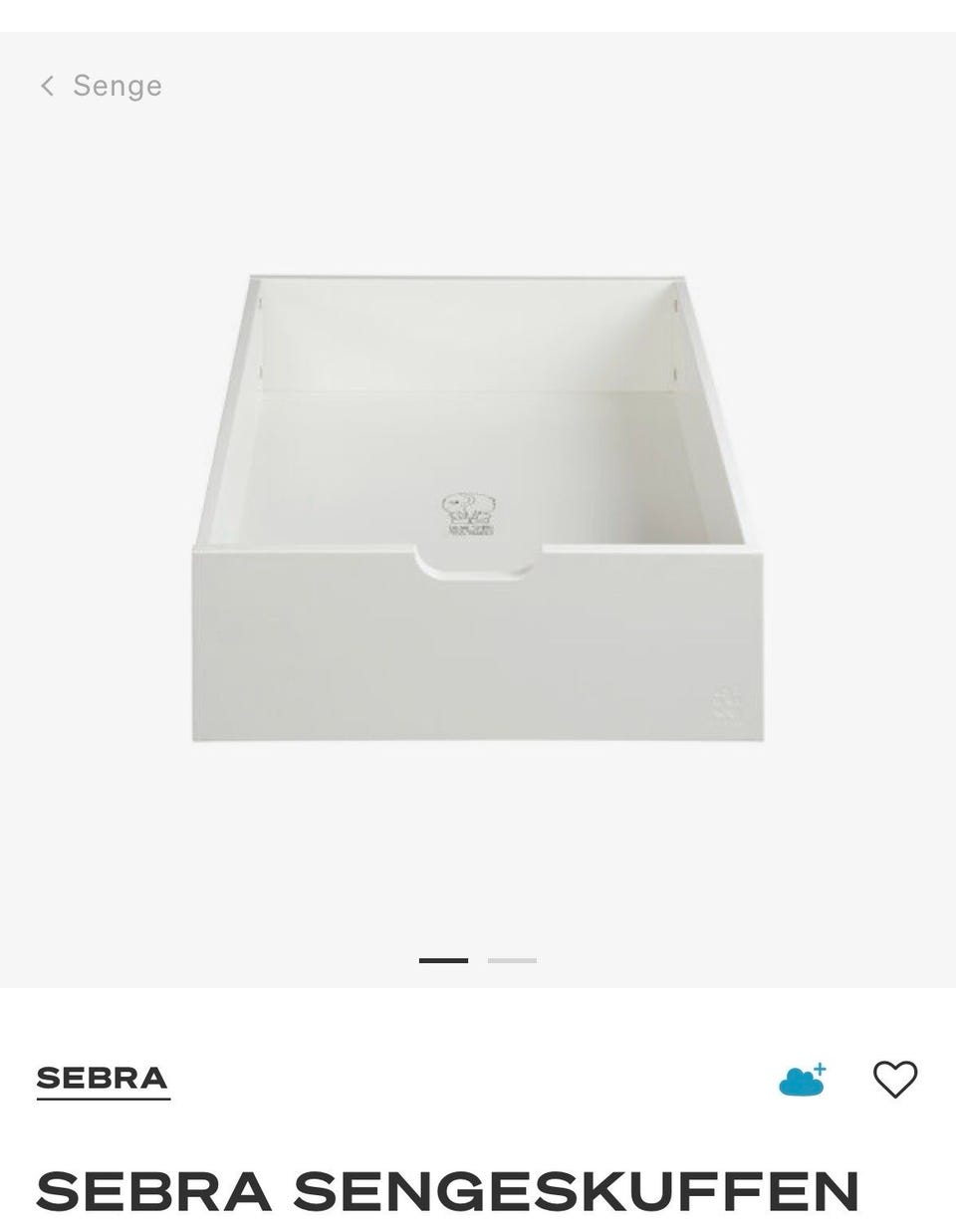This screenshot has height=1232, width=956.
Task: Tap the blue cloud plus icon
Action: pyautogui.click(x=803, y=1080)
